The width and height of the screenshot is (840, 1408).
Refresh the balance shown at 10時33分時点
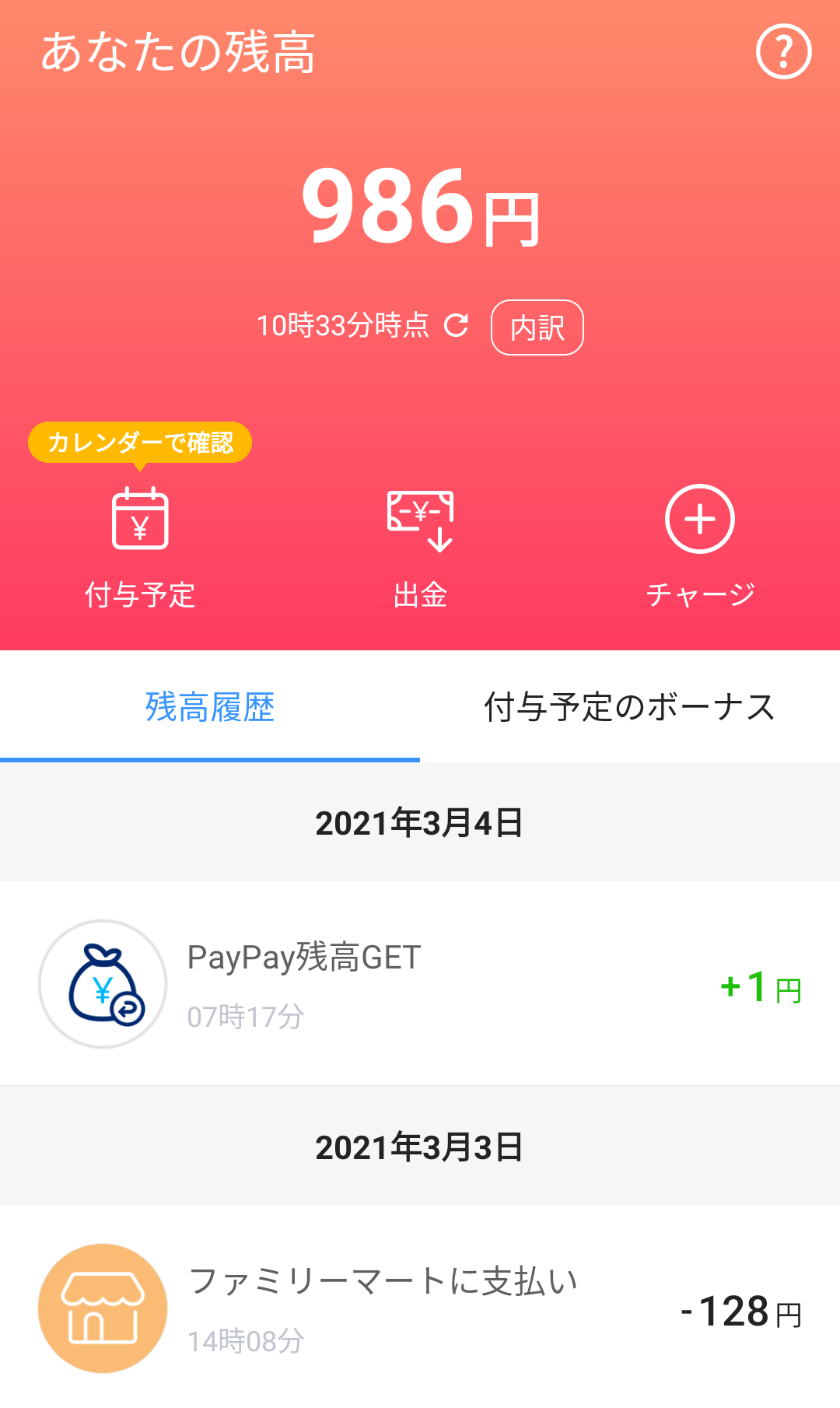456,325
